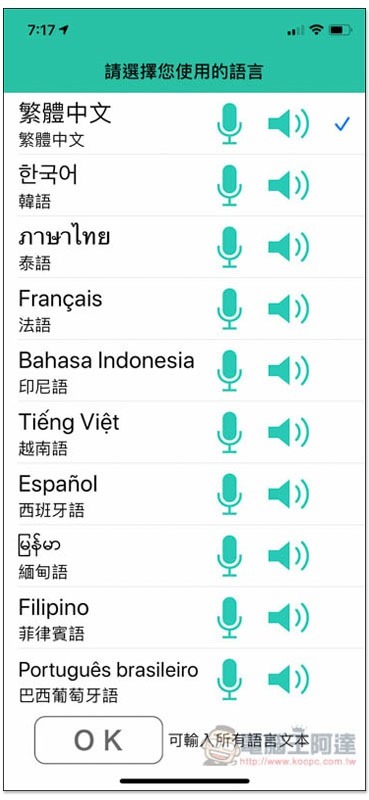Select Tiếng Việt (越南語)
The width and height of the screenshot is (369, 800).
coord(185,433)
